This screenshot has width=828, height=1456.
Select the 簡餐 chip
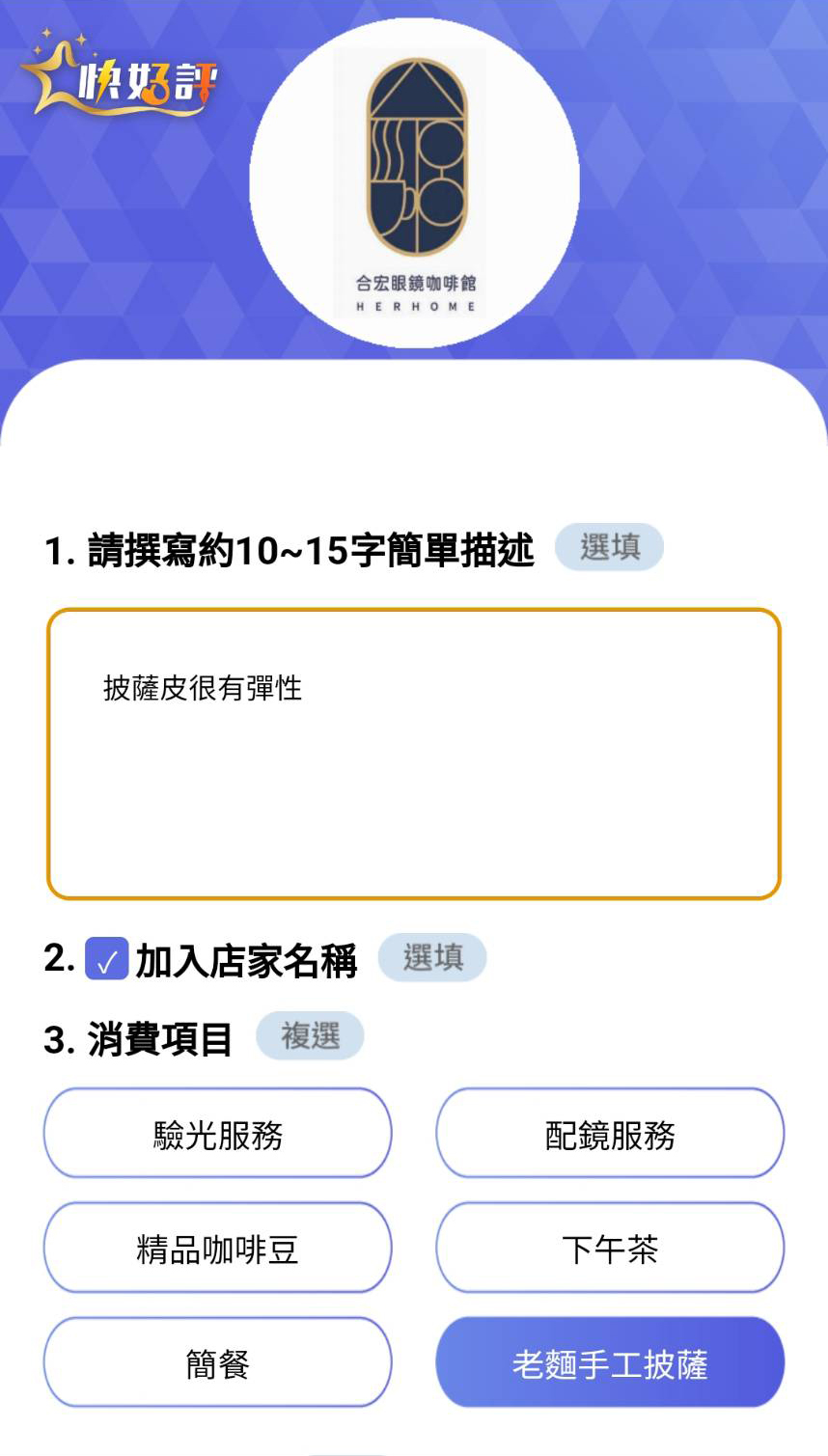(217, 1363)
